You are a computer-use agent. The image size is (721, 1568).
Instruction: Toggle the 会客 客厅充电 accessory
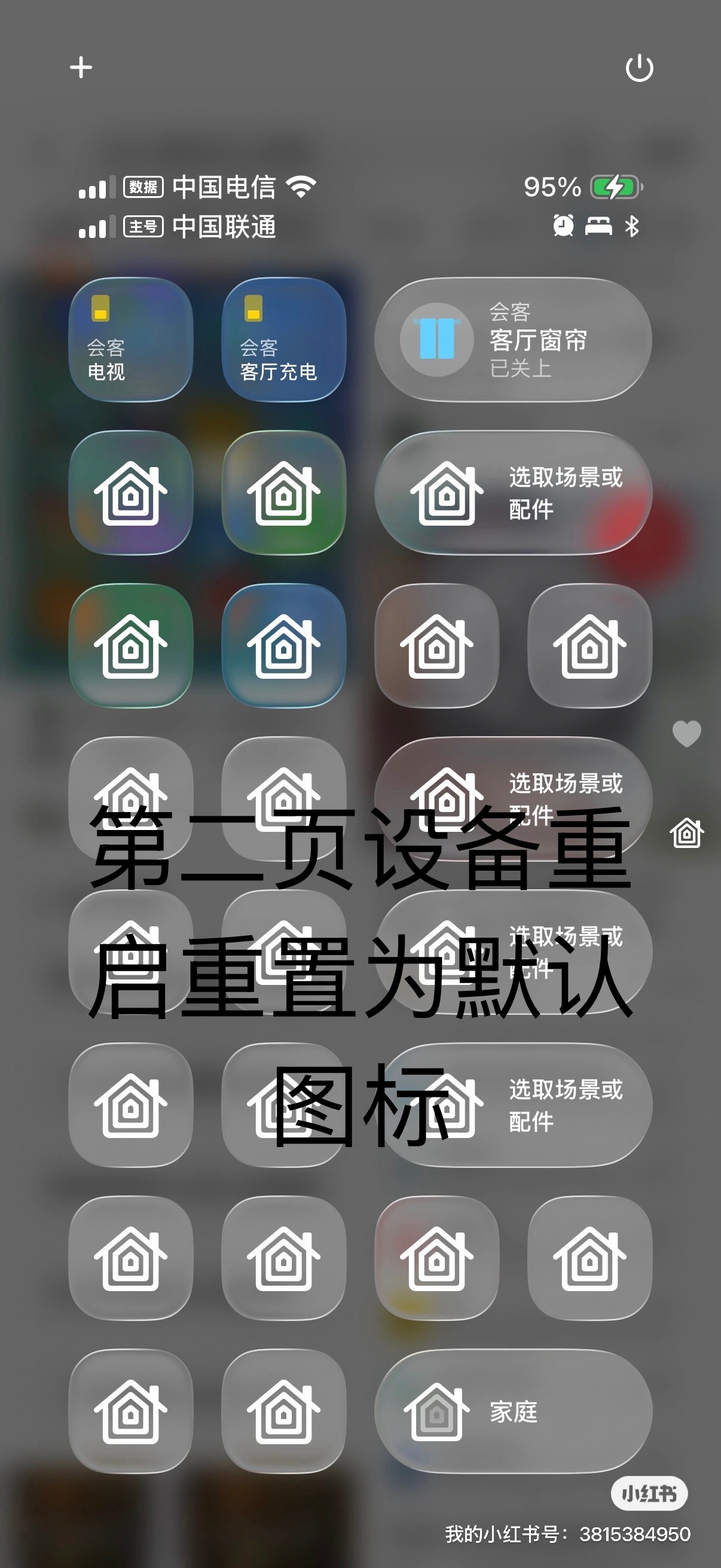(283, 339)
